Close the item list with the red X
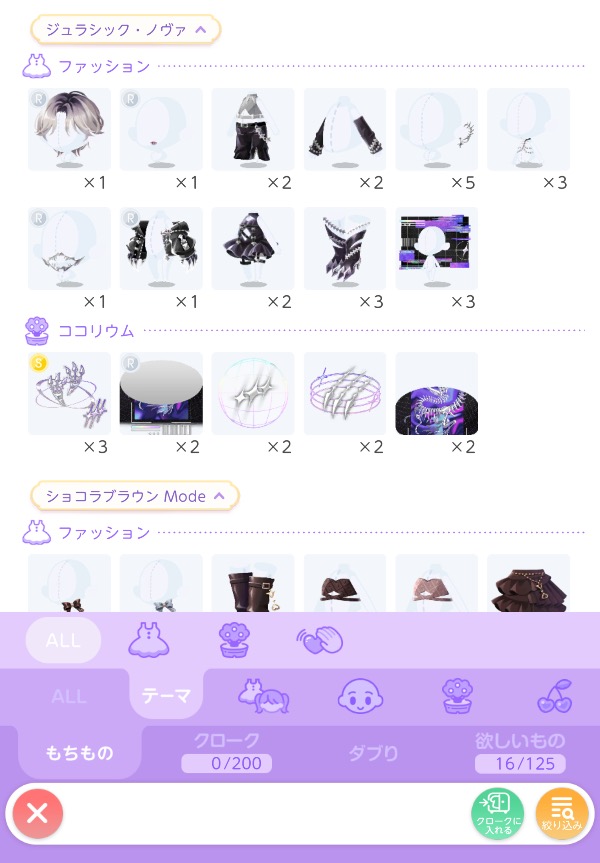Image resolution: width=600 pixels, height=863 pixels. coord(38,813)
